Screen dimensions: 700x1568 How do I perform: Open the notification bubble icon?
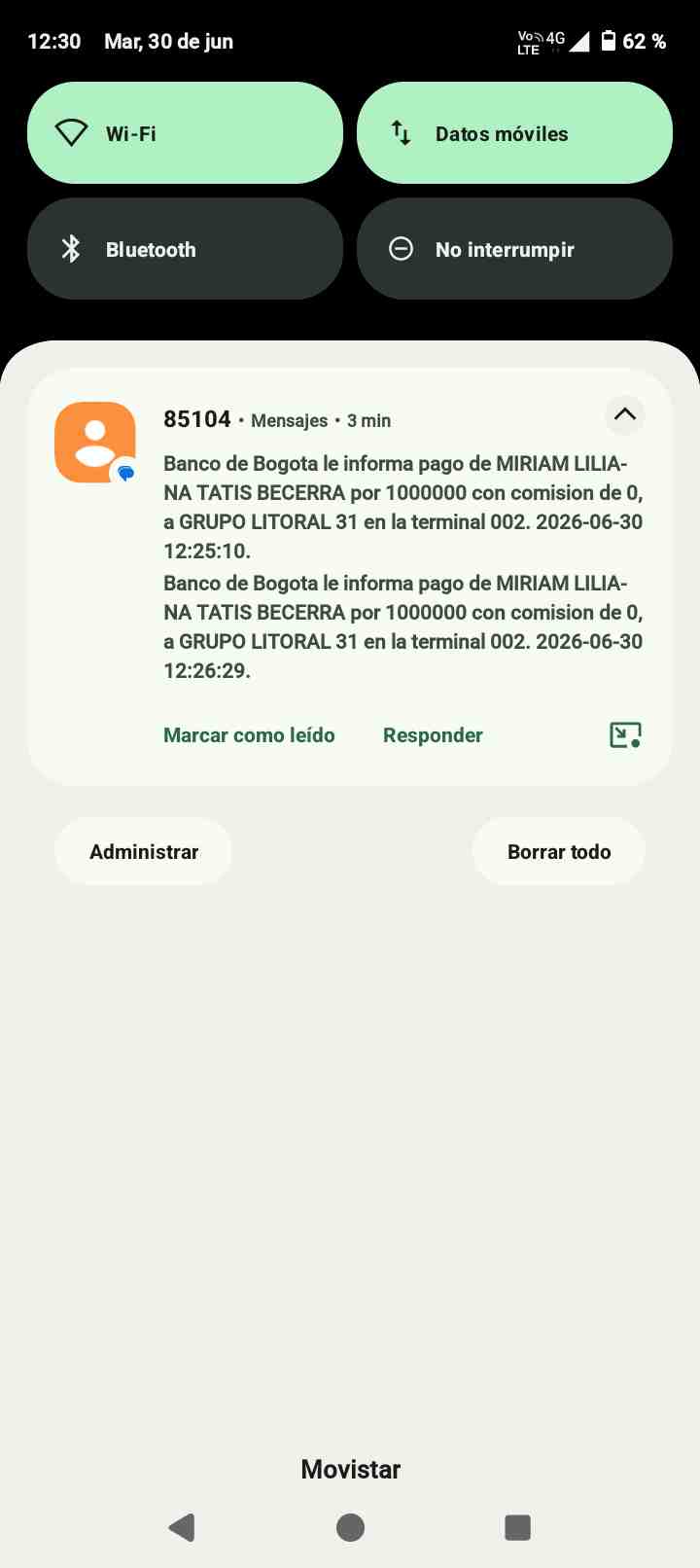click(x=625, y=735)
